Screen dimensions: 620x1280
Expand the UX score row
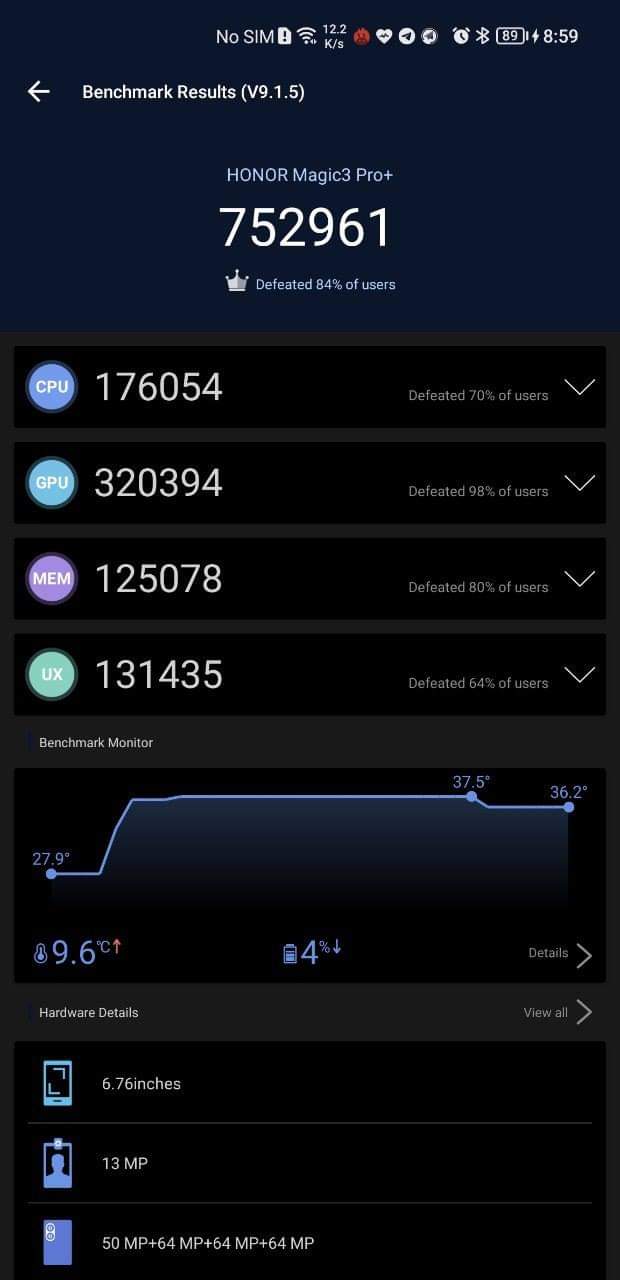[579, 675]
